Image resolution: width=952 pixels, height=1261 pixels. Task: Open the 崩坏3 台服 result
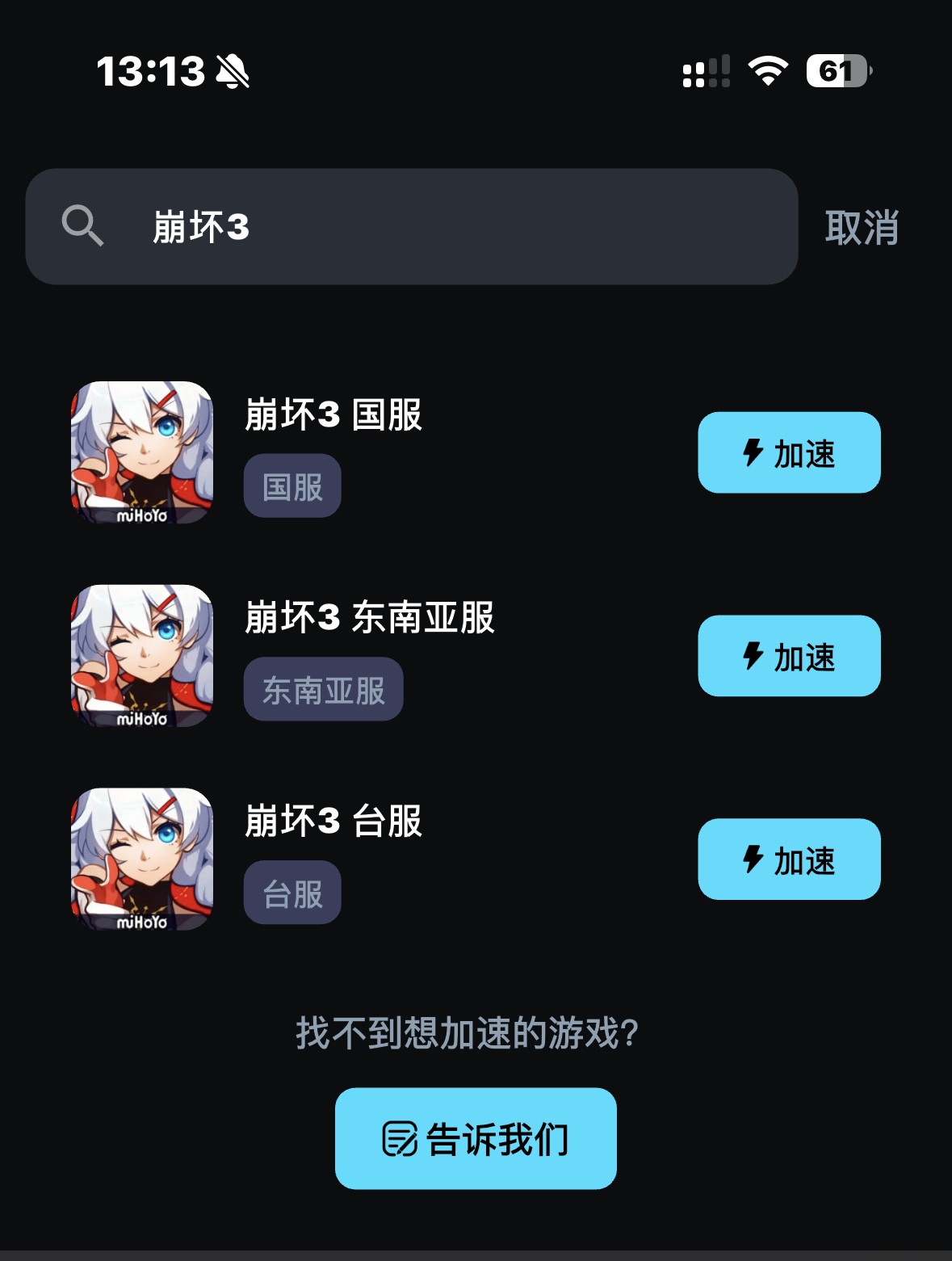click(333, 822)
